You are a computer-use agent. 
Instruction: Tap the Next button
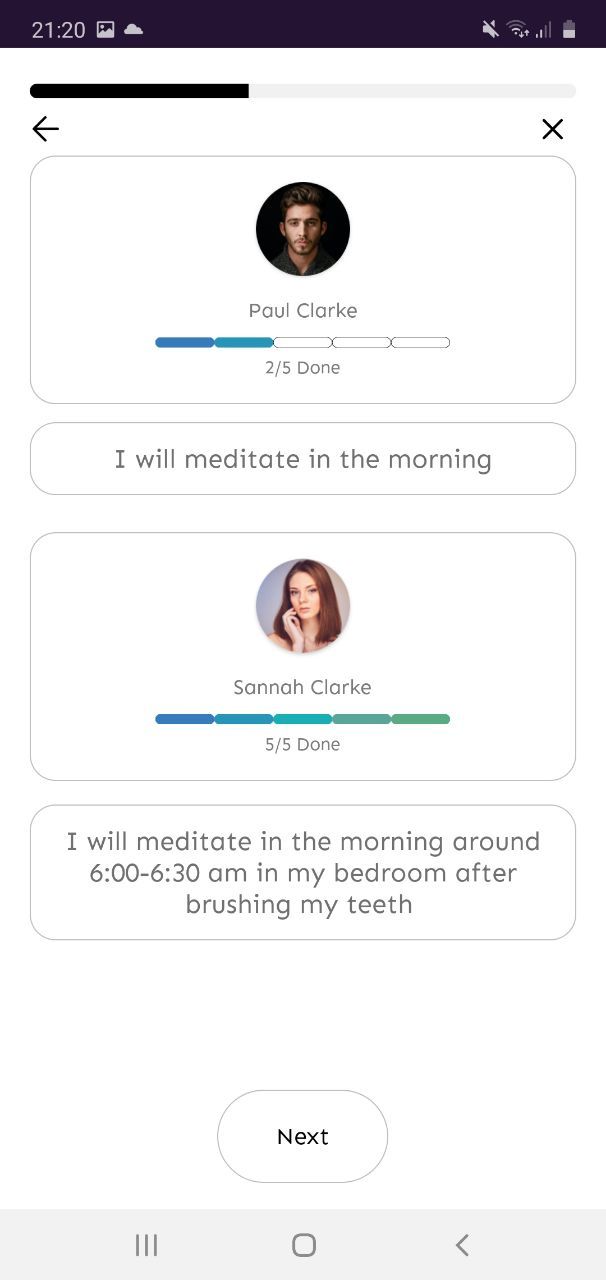tap(302, 1136)
